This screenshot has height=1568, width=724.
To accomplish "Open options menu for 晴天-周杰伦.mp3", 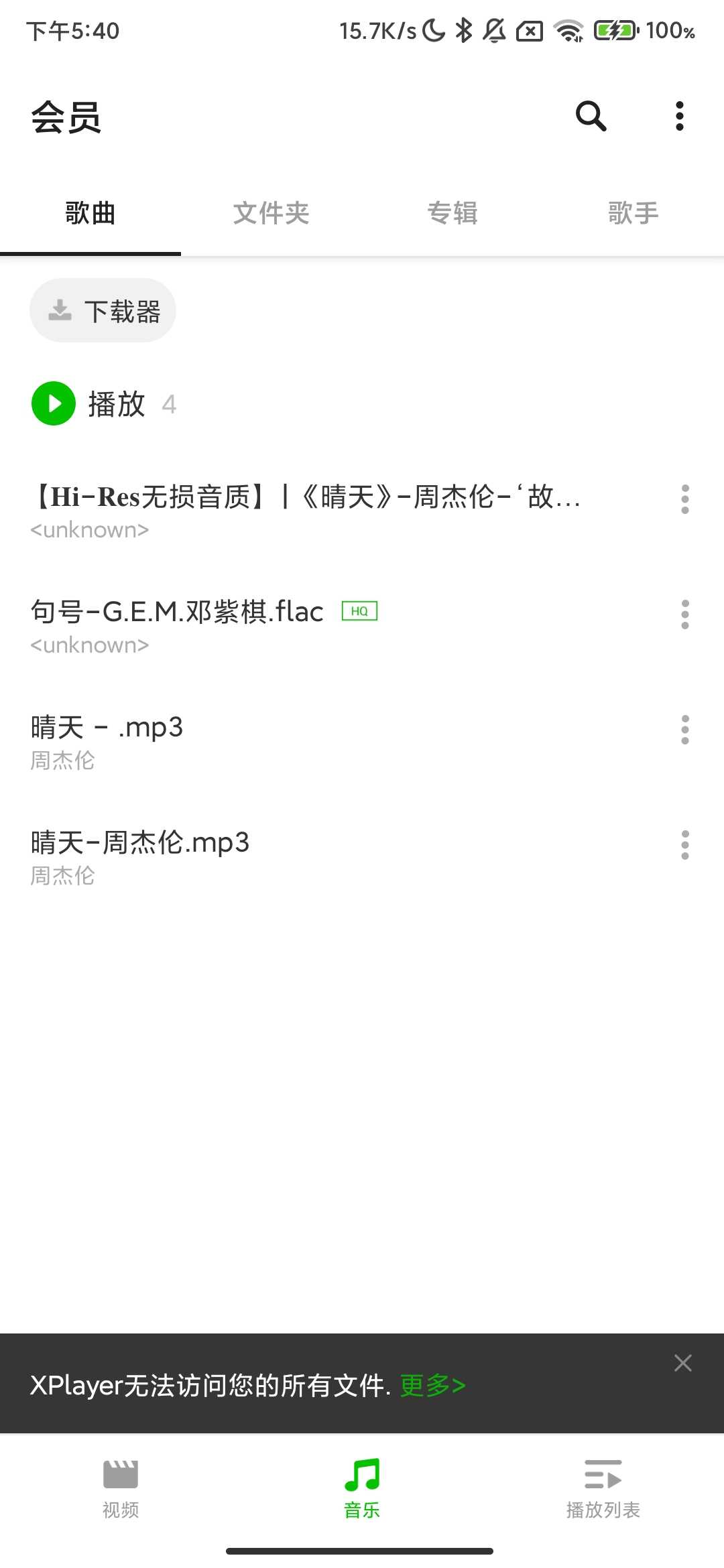I will 684,846.
